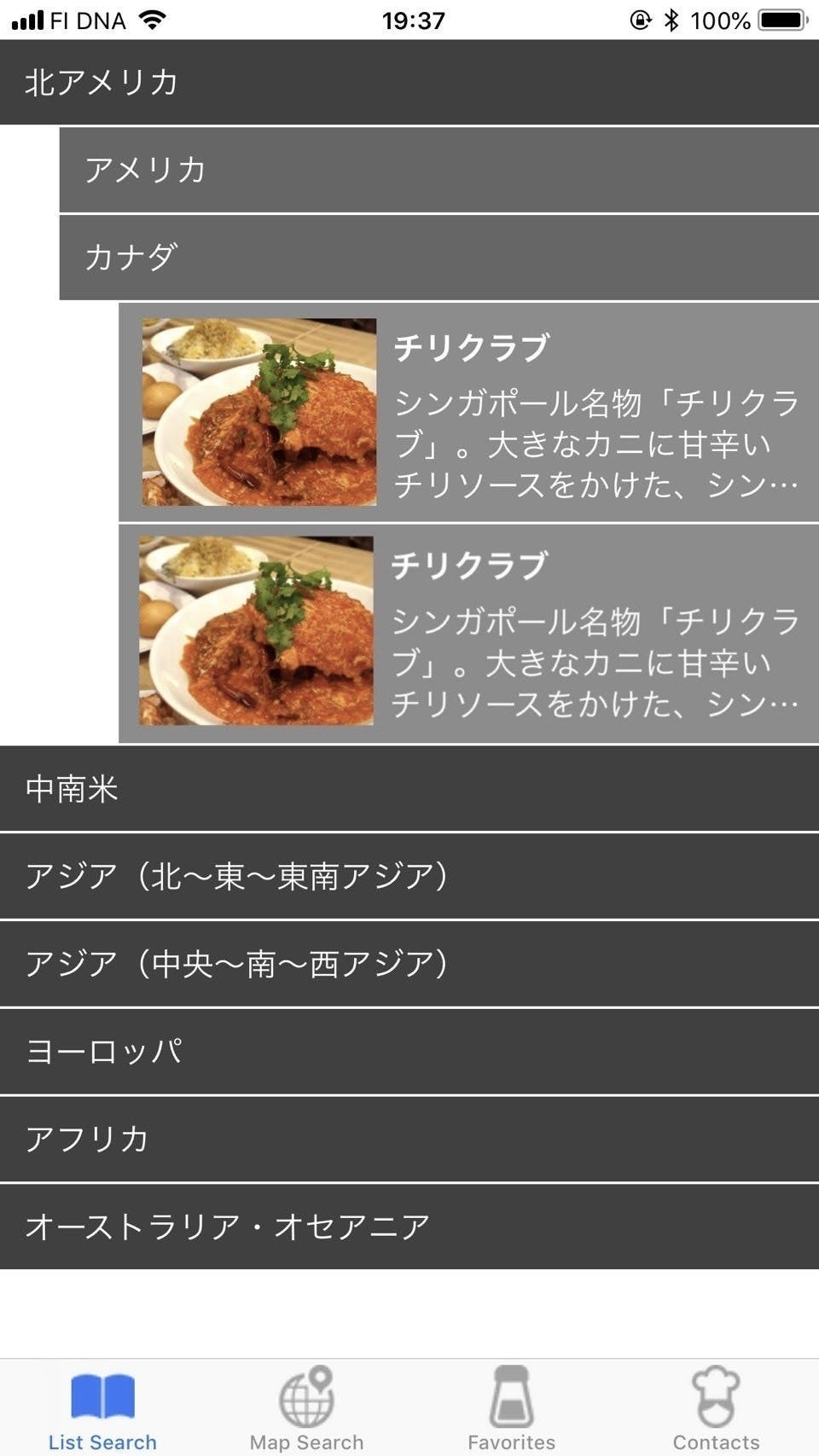Viewport: 819px width, 1456px height.
Task: Expand アジア（北〜東〜東南アジア）
Action: coord(409,877)
